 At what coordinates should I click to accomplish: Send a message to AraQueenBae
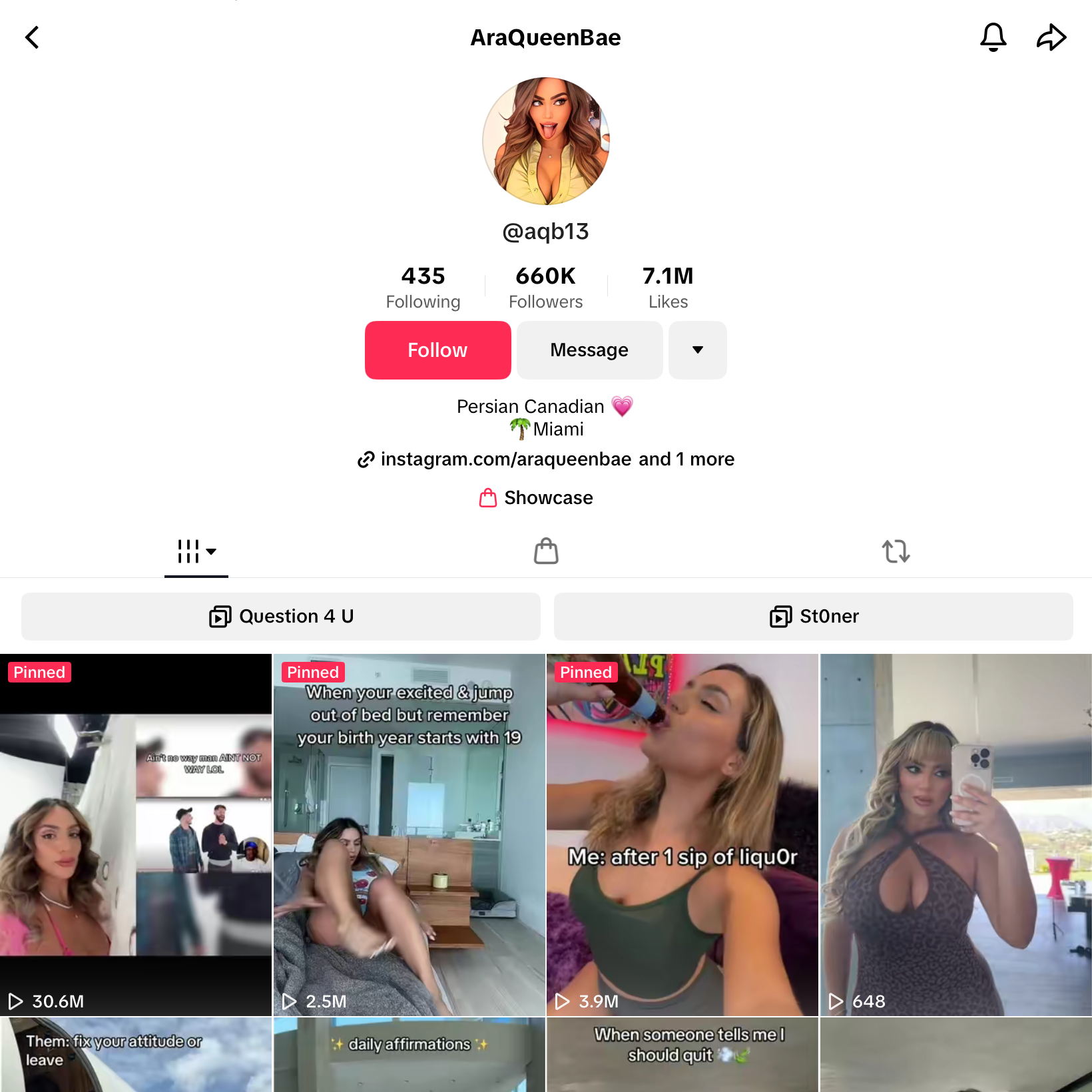[x=589, y=350]
